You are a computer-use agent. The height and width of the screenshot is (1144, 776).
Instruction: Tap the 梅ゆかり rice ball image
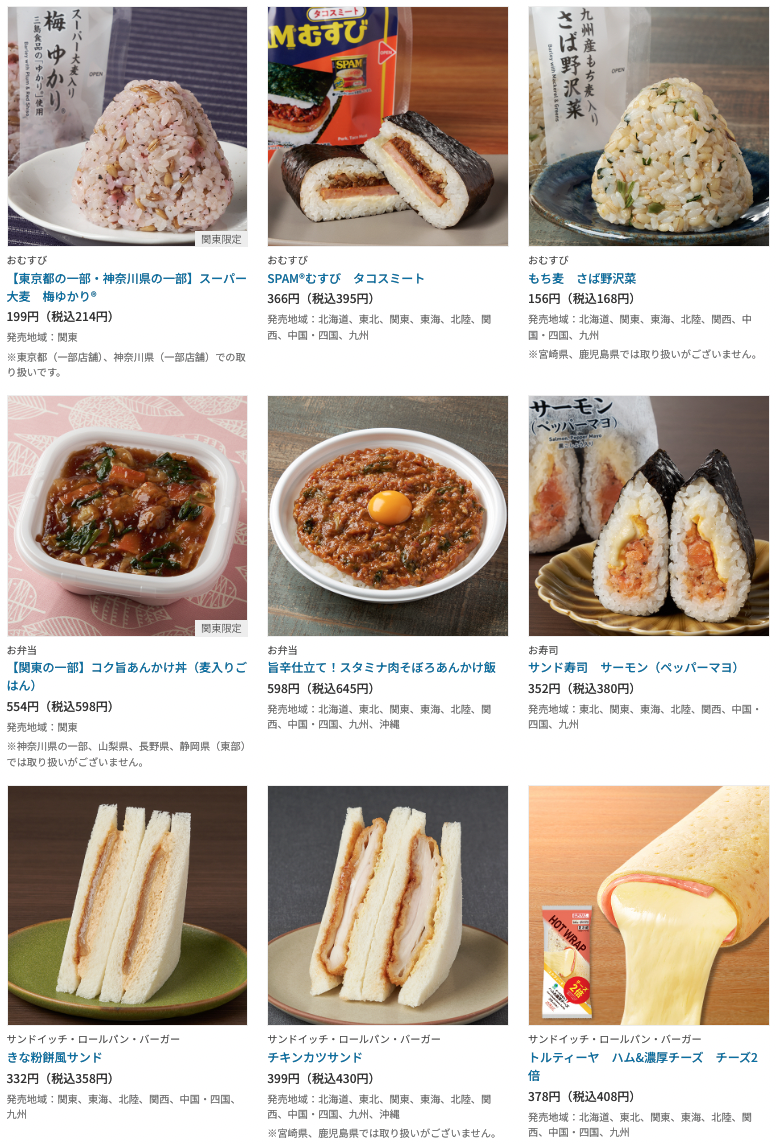[127, 127]
